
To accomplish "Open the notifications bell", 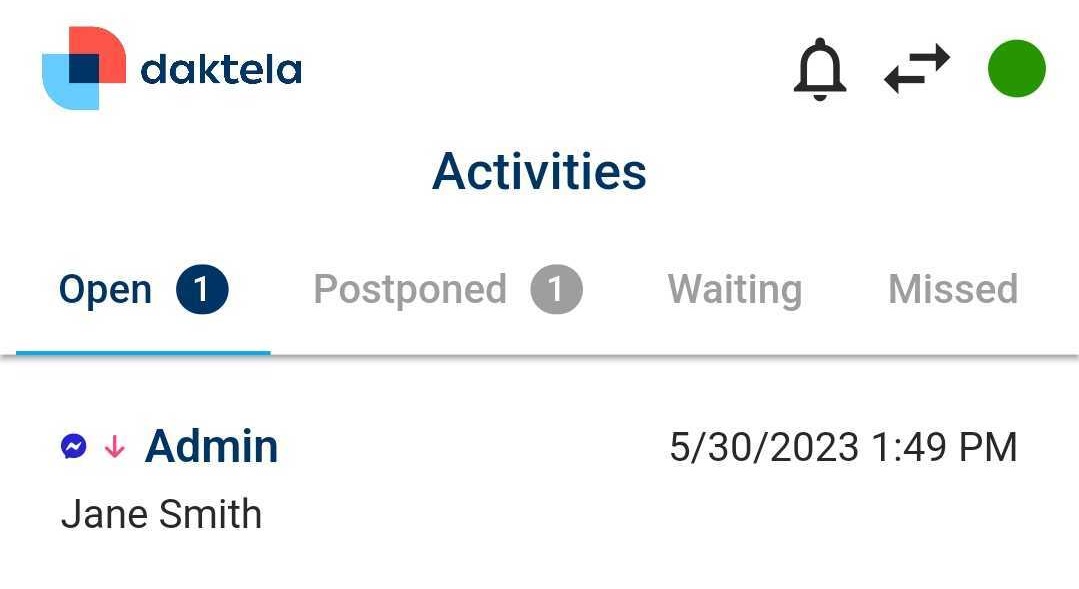I will (x=820, y=70).
